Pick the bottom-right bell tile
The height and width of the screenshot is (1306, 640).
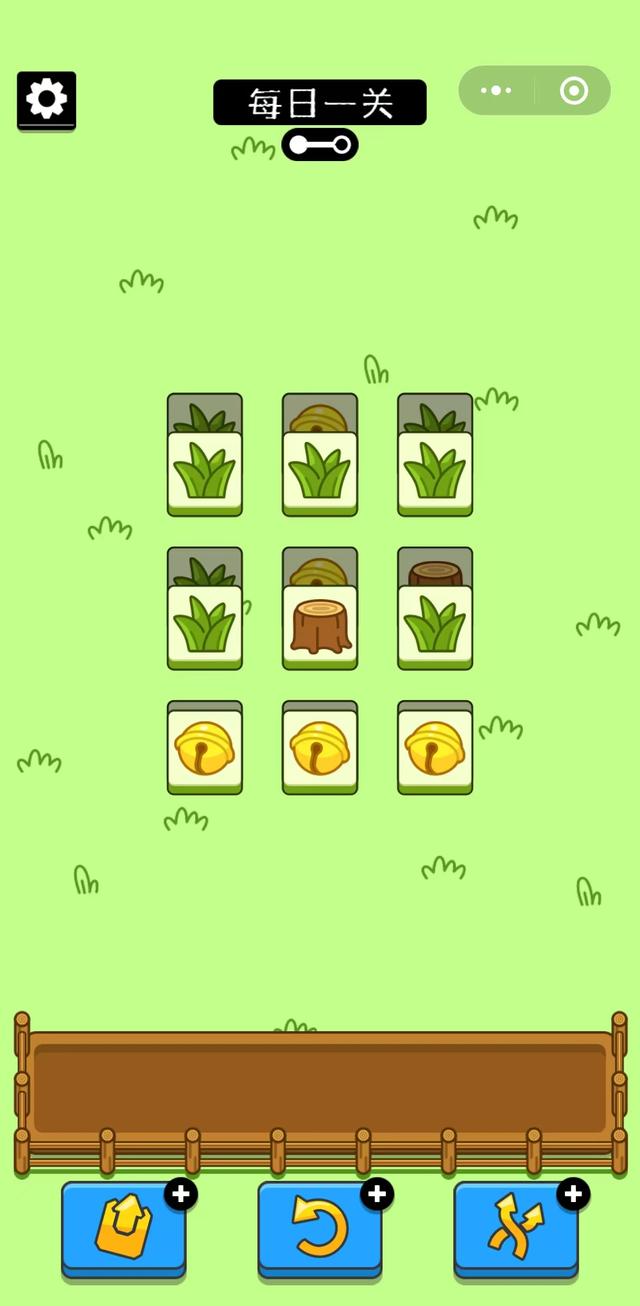pyautogui.click(x=435, y=750)
